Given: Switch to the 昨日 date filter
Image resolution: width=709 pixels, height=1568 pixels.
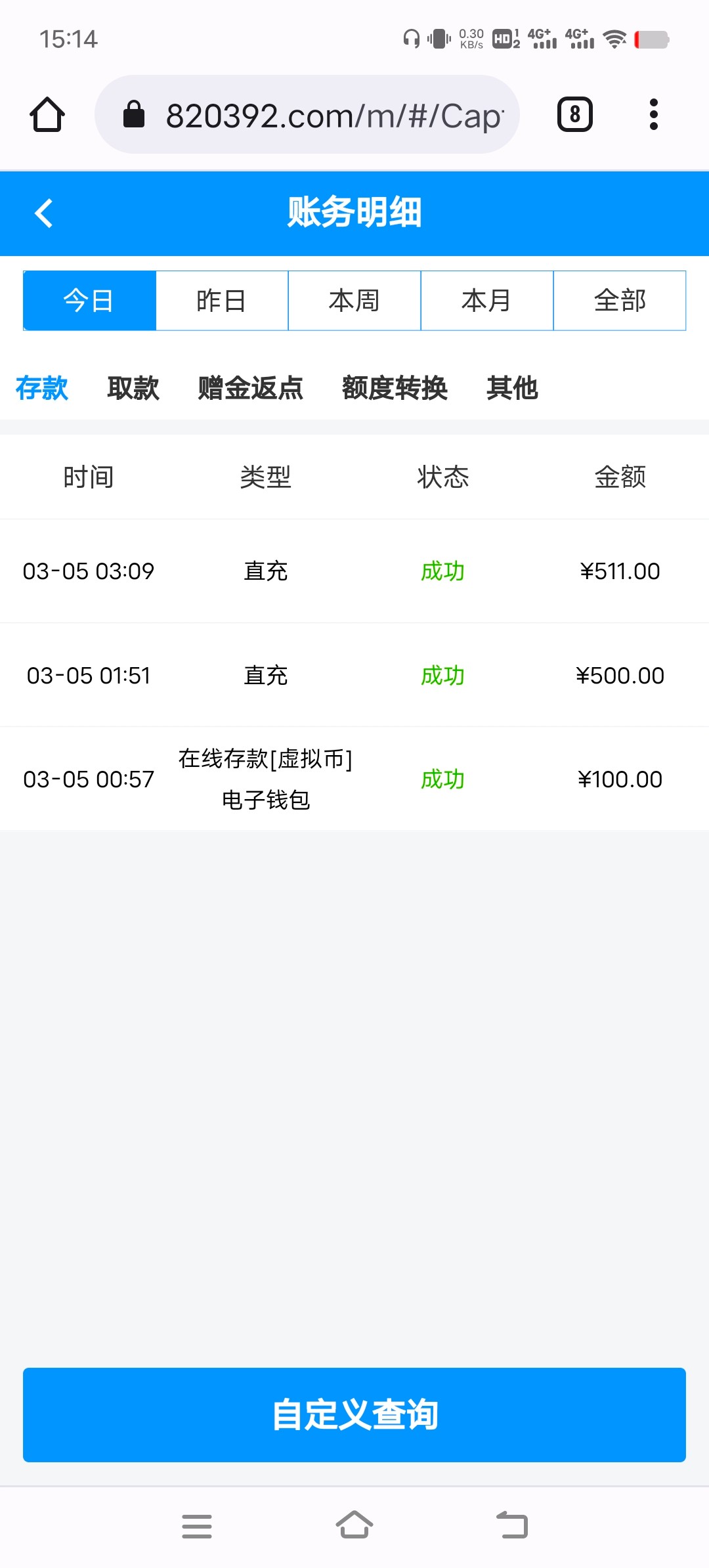Looking at the screenshot, I should tap(222, 301).
